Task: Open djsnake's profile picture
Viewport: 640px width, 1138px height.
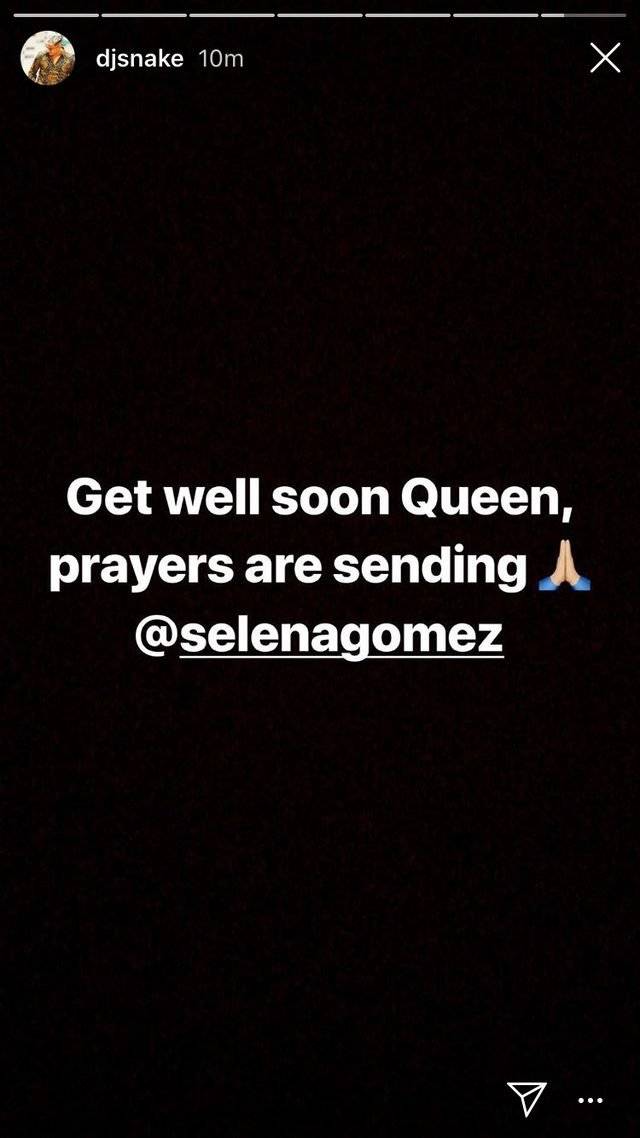Action: 47,59
